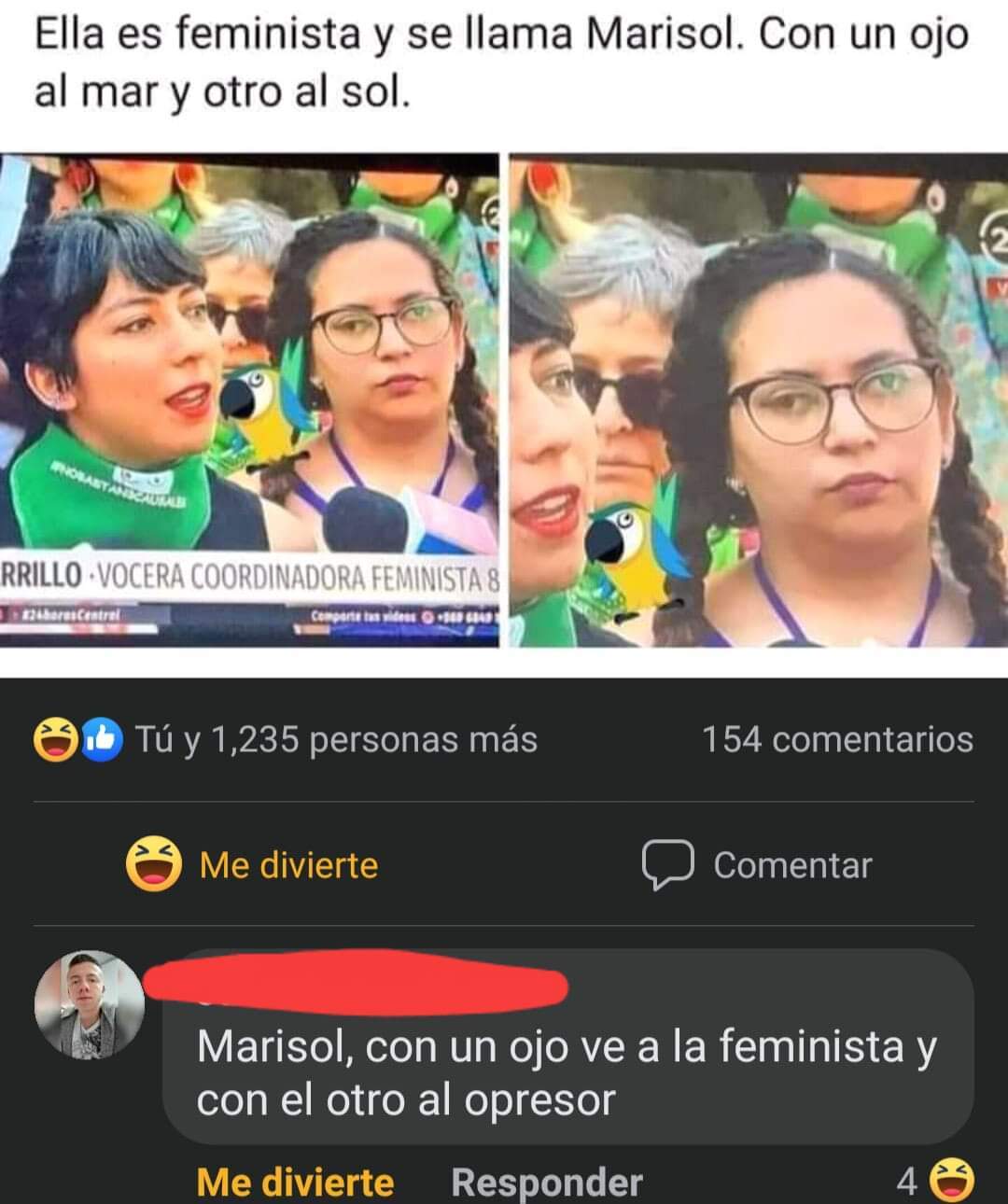Click Responder on the comment
1008x1204 pixels.
(544, 1179)
